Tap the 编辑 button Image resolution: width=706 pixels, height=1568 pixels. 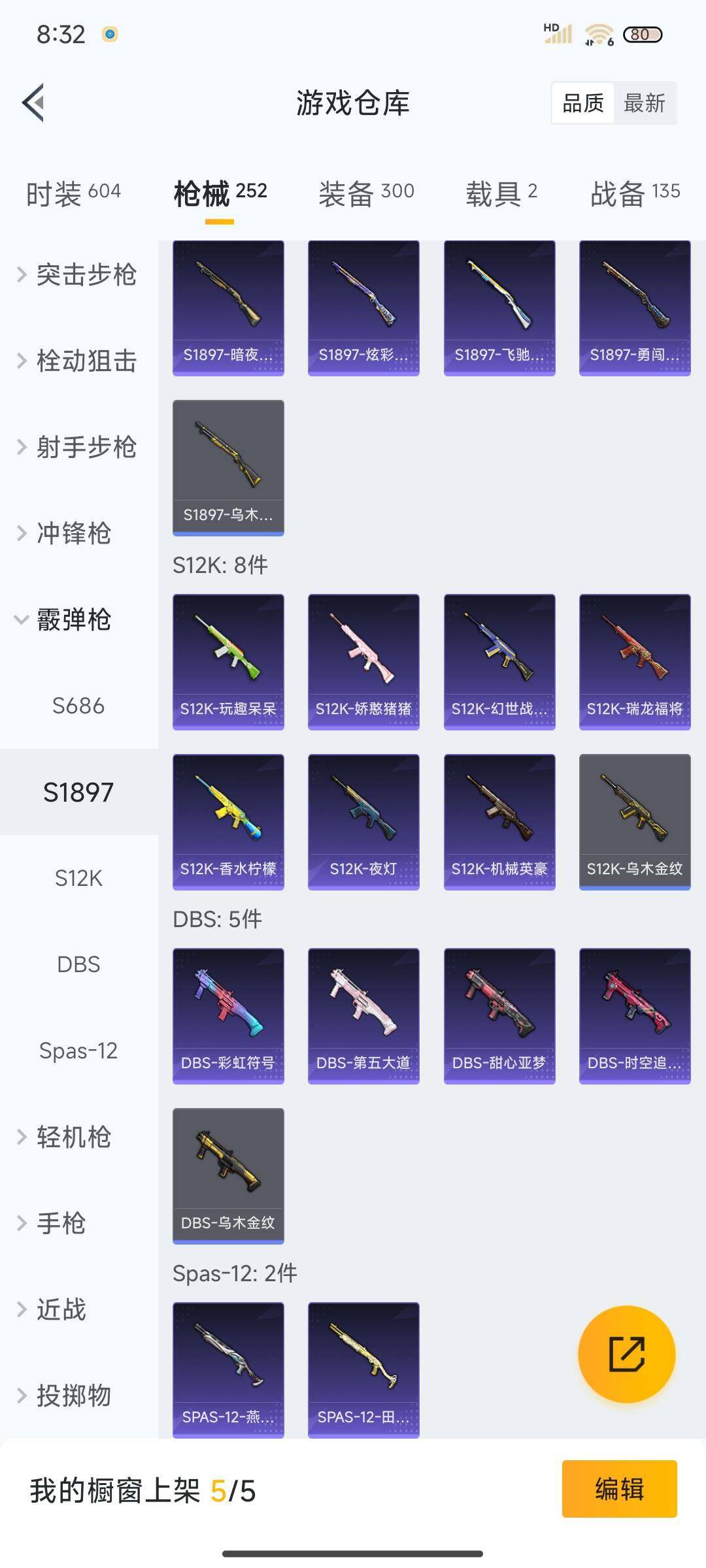pyautogui.click(x=619, y=1489)
